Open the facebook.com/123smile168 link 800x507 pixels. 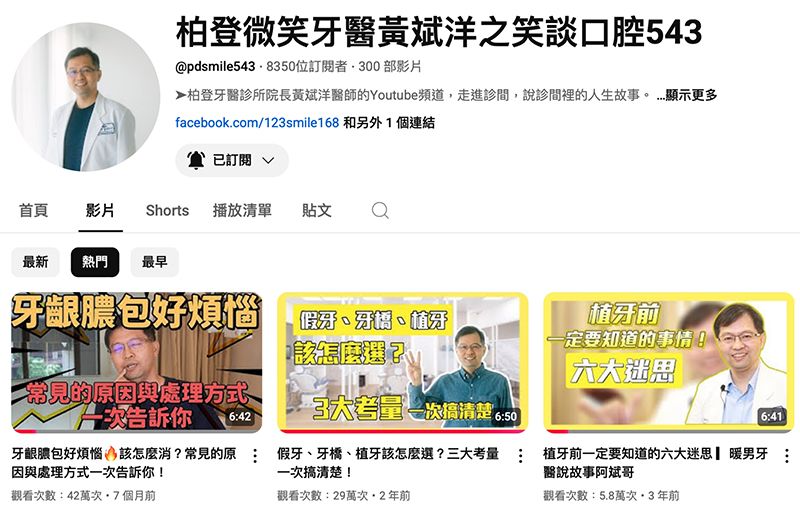coord(257,123)
